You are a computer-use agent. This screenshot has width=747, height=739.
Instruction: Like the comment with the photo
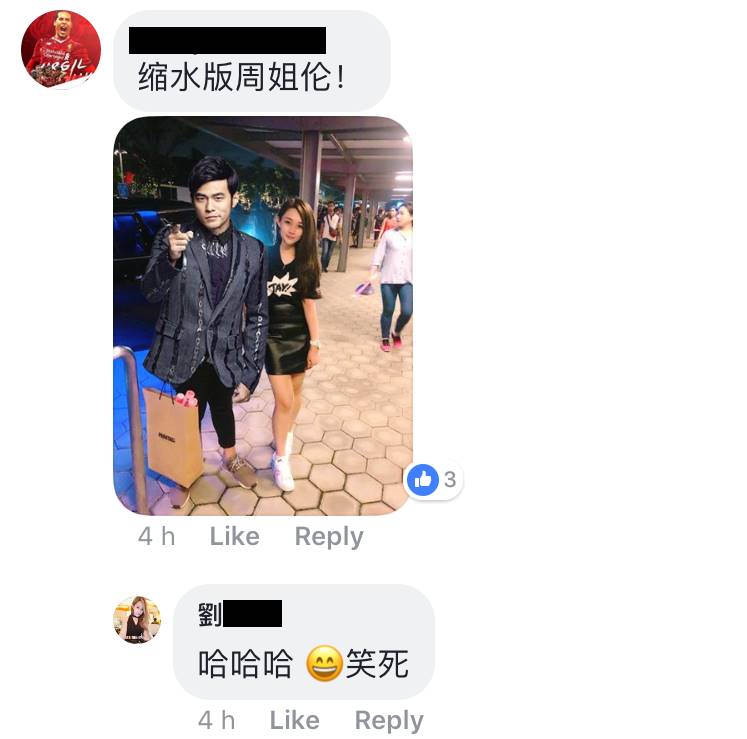(234, 537)
